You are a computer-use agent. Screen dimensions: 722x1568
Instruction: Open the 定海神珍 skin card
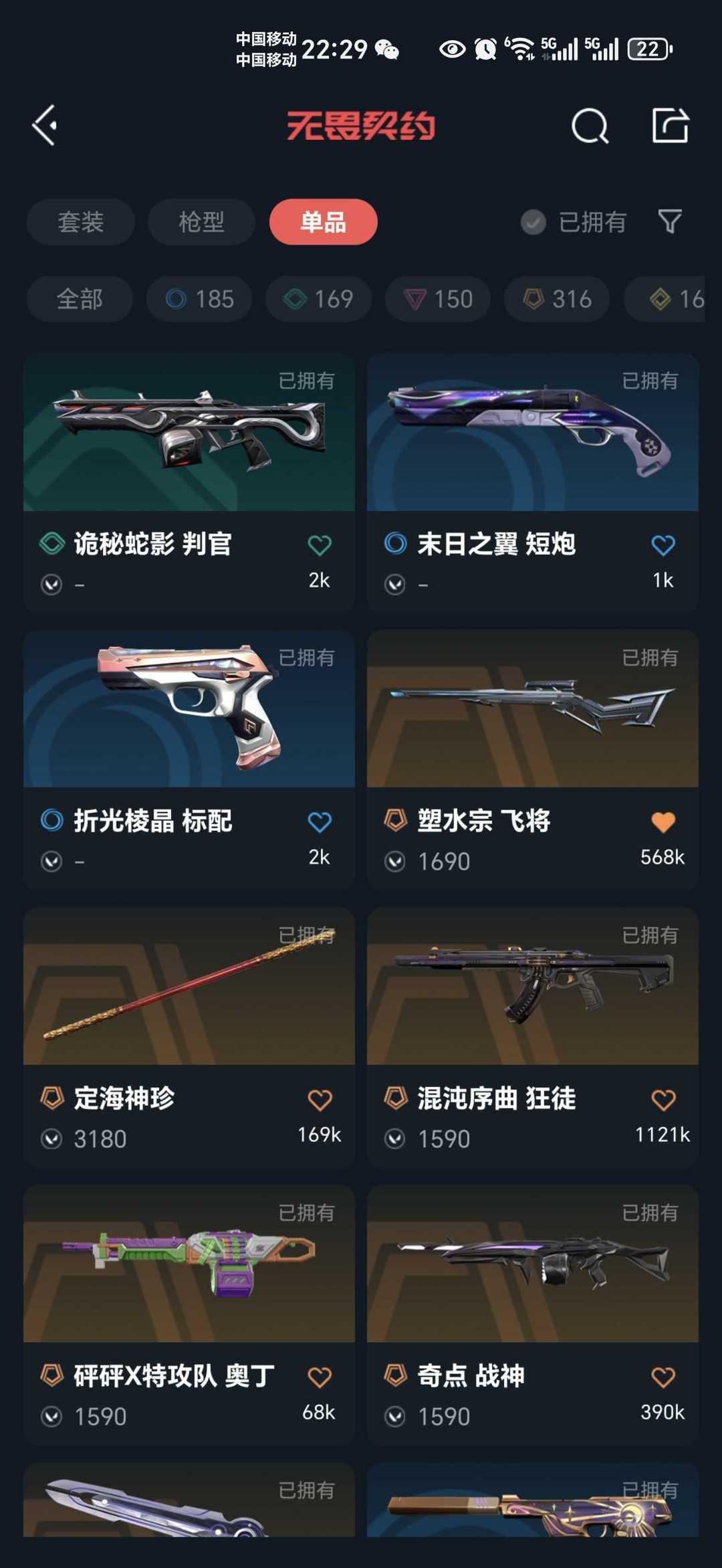coord(189,1037)
